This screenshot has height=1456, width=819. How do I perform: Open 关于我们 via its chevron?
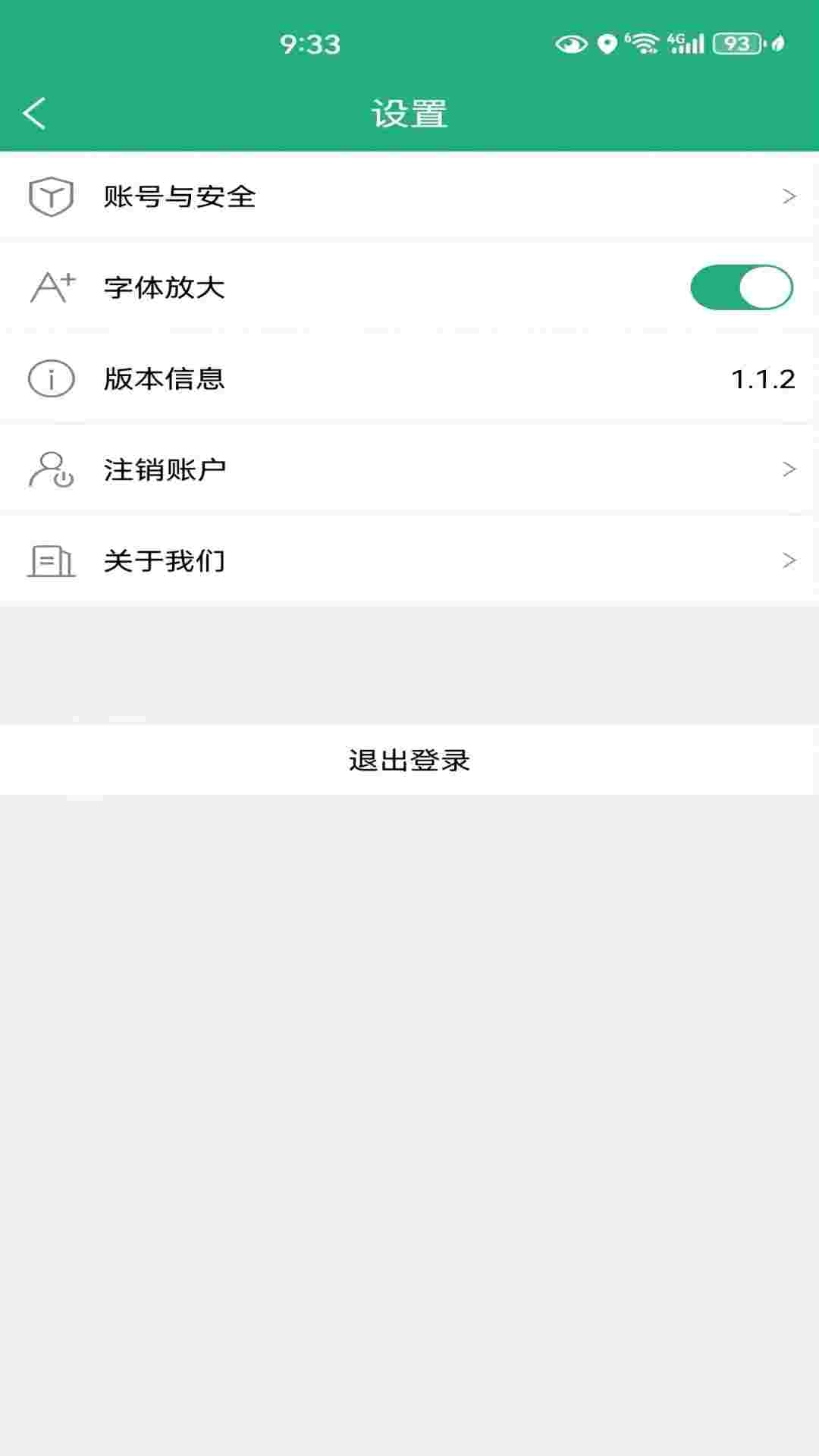(x=789, y=560)
